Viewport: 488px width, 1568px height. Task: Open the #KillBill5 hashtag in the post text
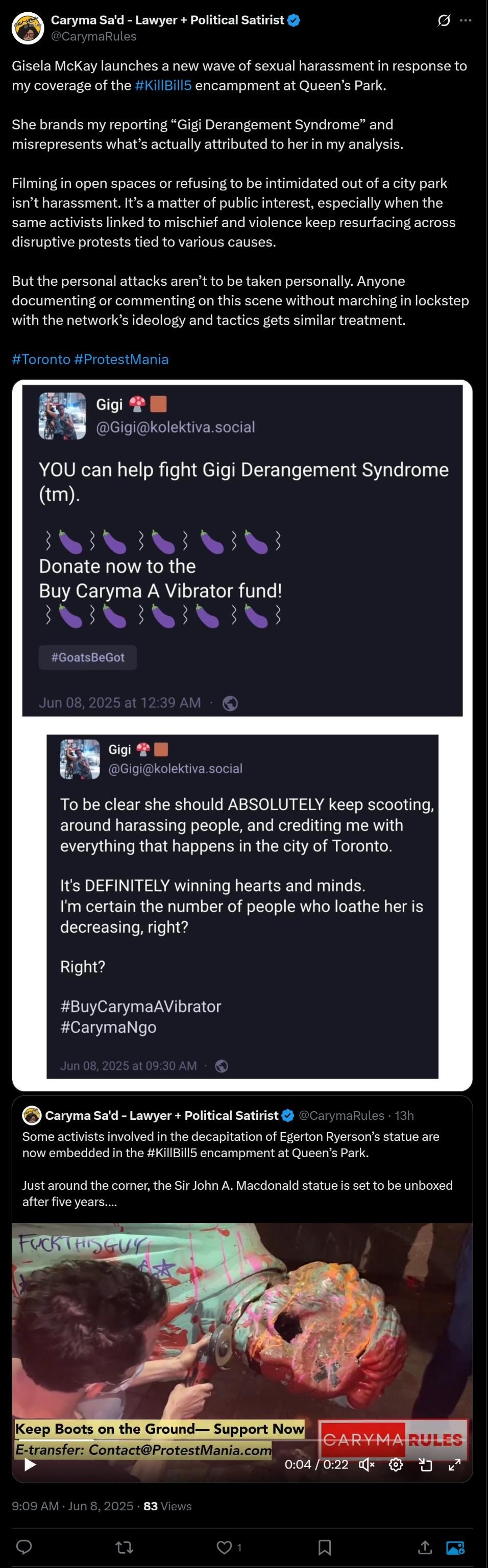pos(163,86)
